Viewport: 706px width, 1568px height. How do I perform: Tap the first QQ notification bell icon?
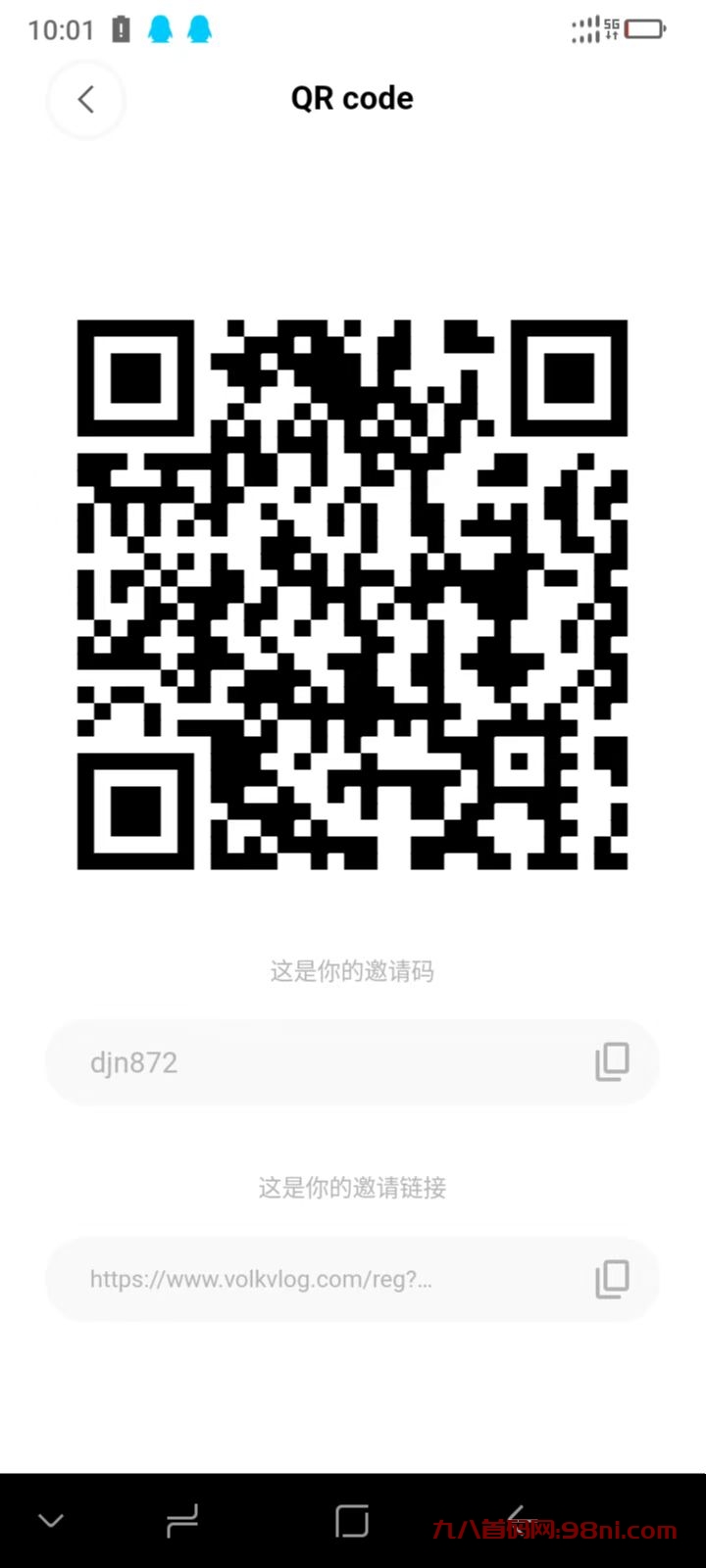(160, 29)
